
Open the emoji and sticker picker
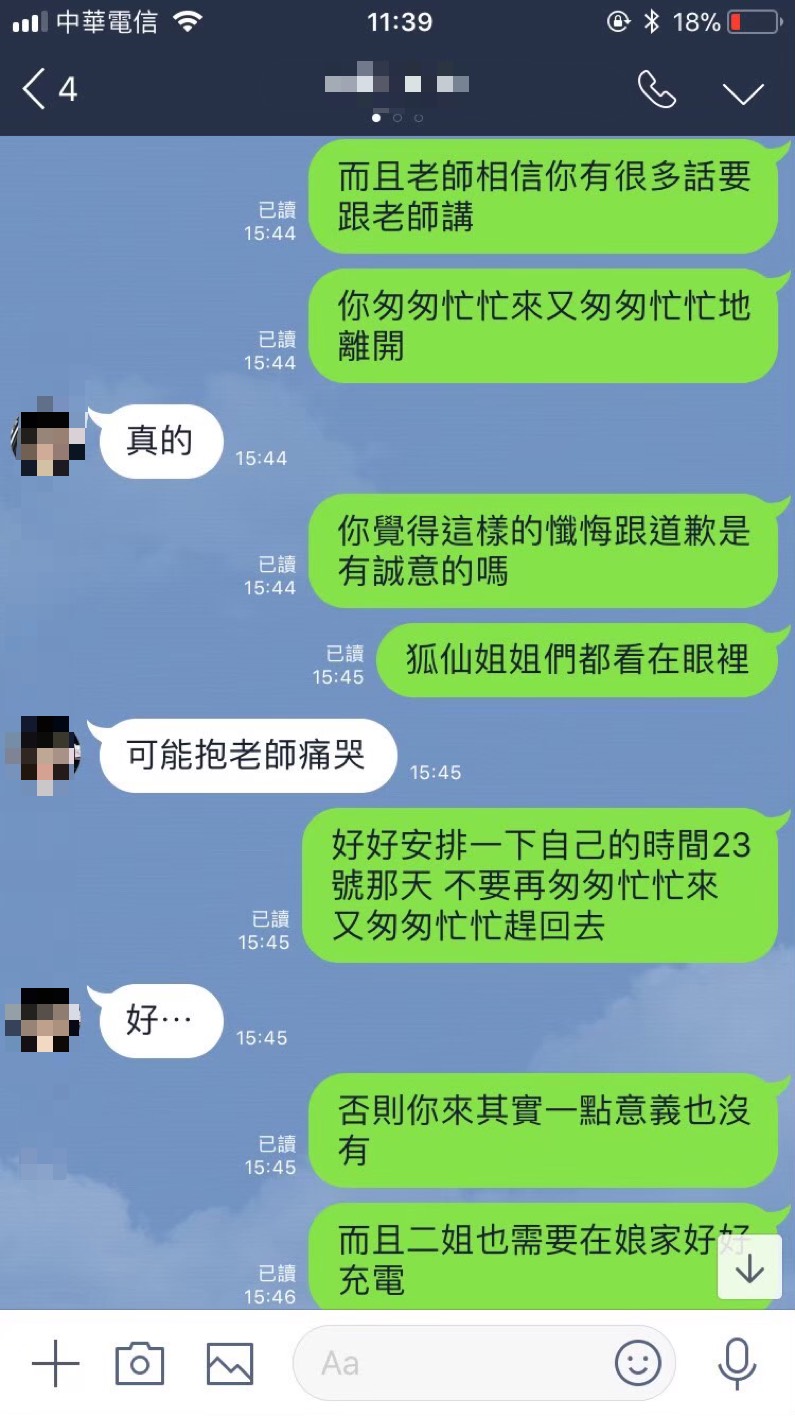point(638,1363)
